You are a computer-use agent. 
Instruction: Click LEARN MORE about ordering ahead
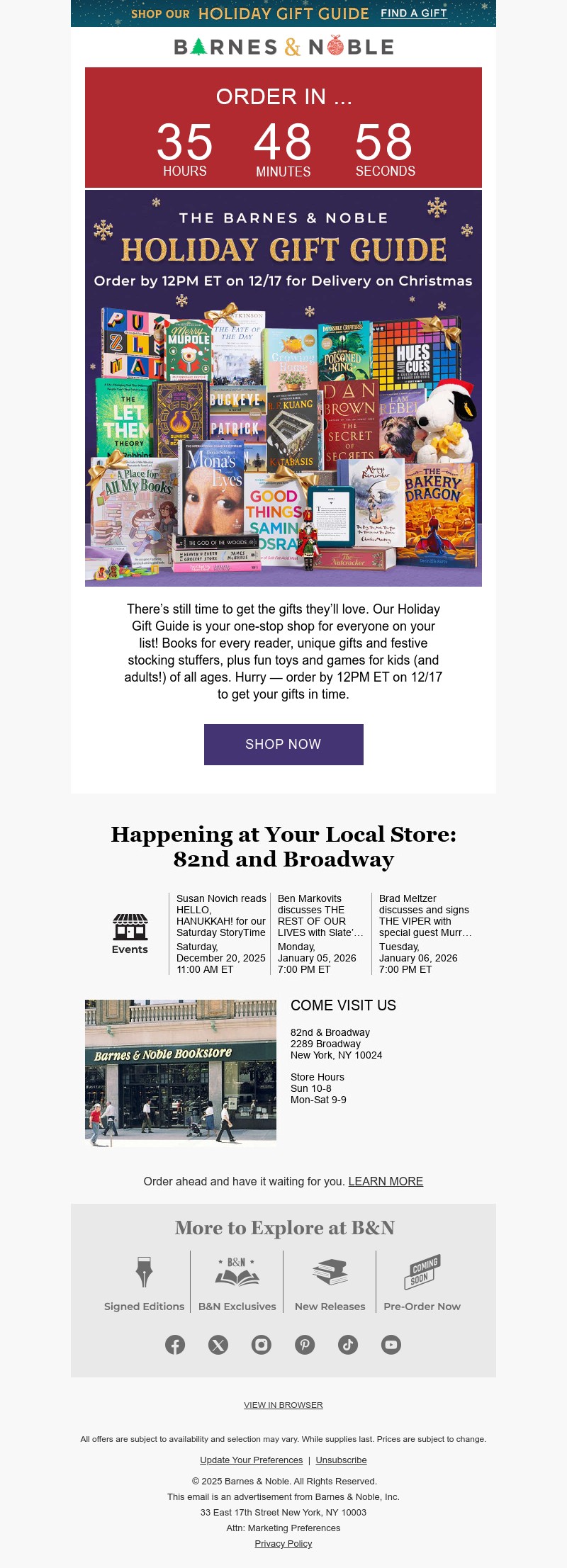pyautogui.click(x=386, y=1181)
